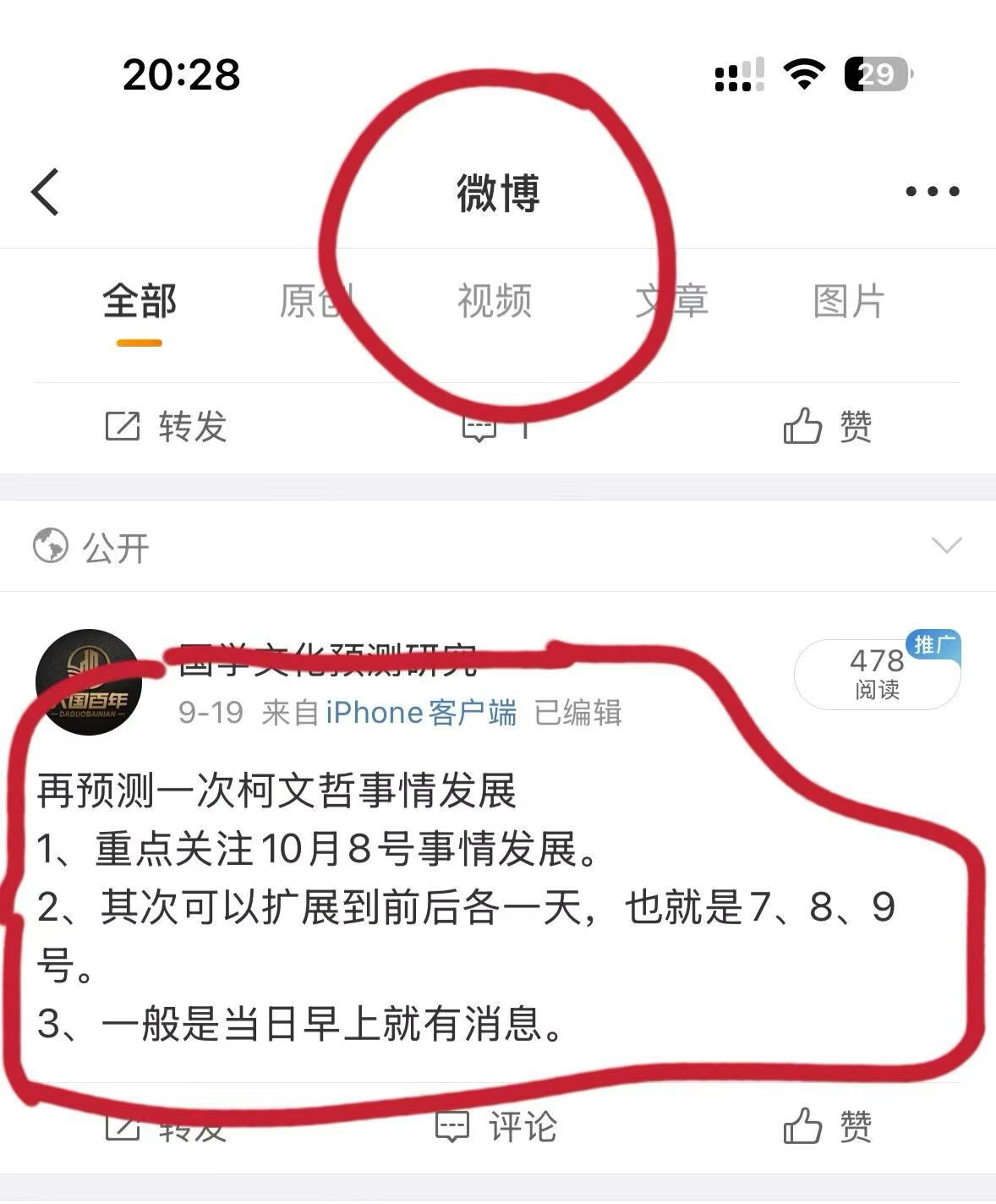
Task: Select the 全部 tab
Action: 140,302
